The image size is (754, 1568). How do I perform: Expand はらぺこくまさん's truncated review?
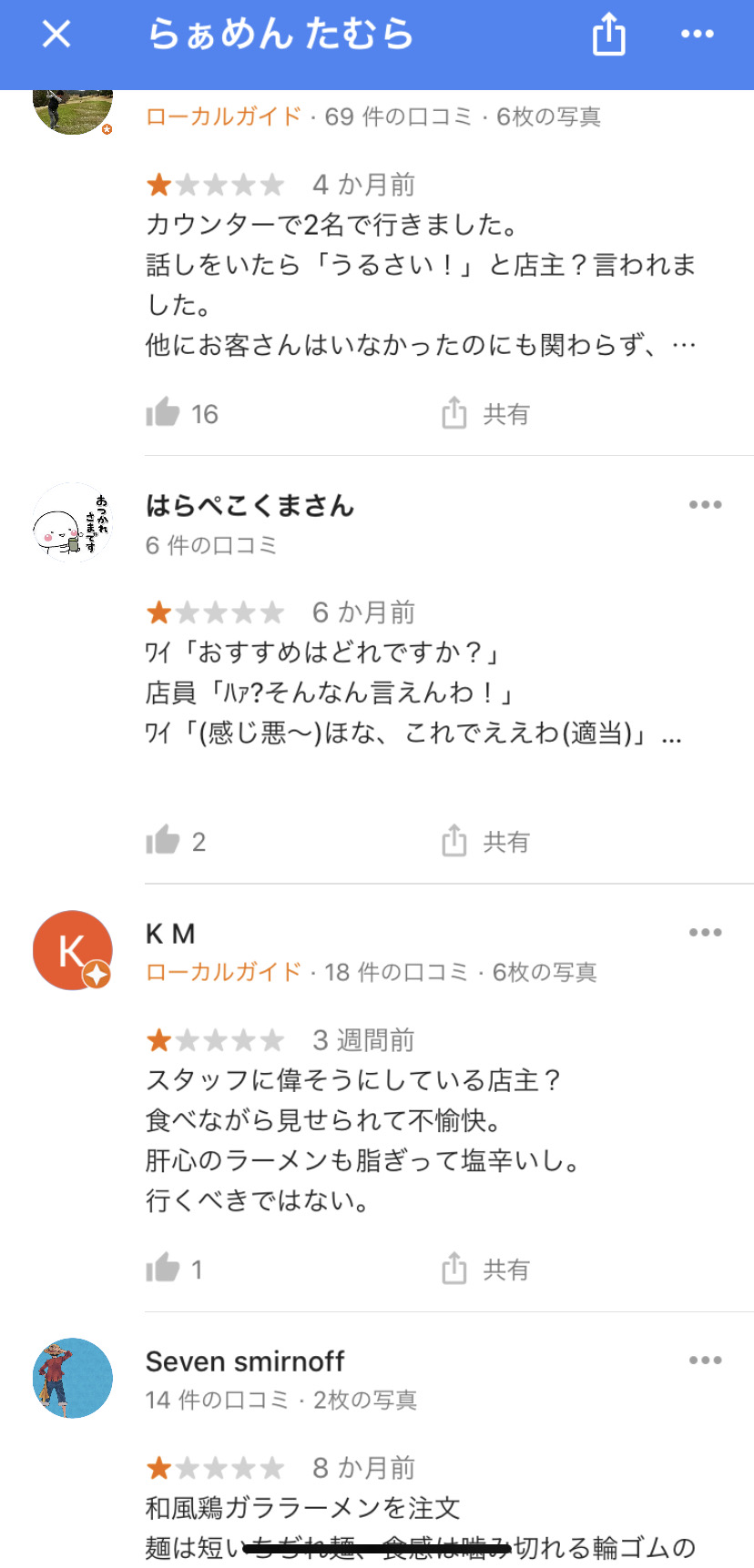672,734
